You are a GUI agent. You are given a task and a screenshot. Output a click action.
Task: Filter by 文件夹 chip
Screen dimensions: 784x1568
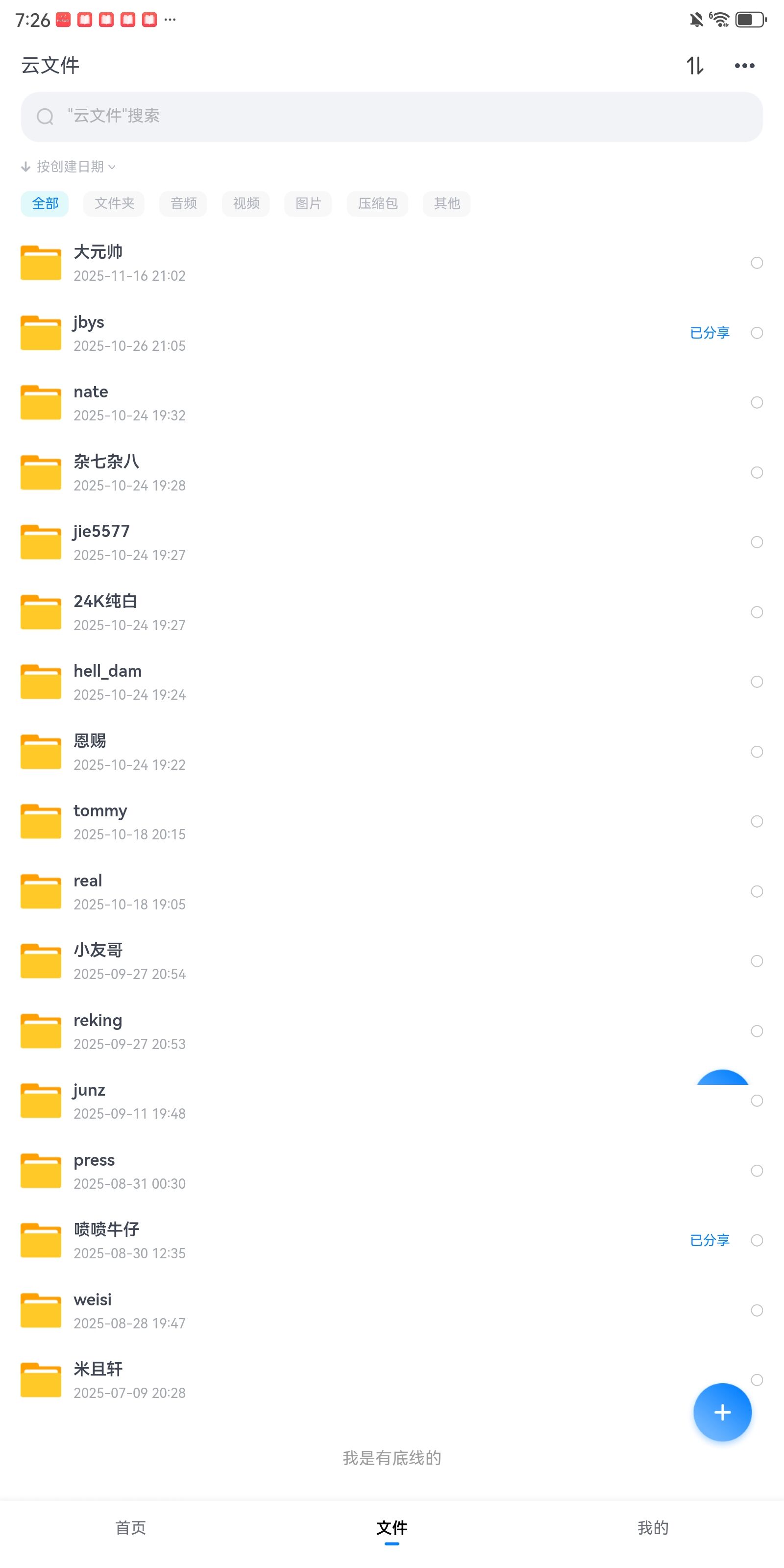[x=114, y=203]
